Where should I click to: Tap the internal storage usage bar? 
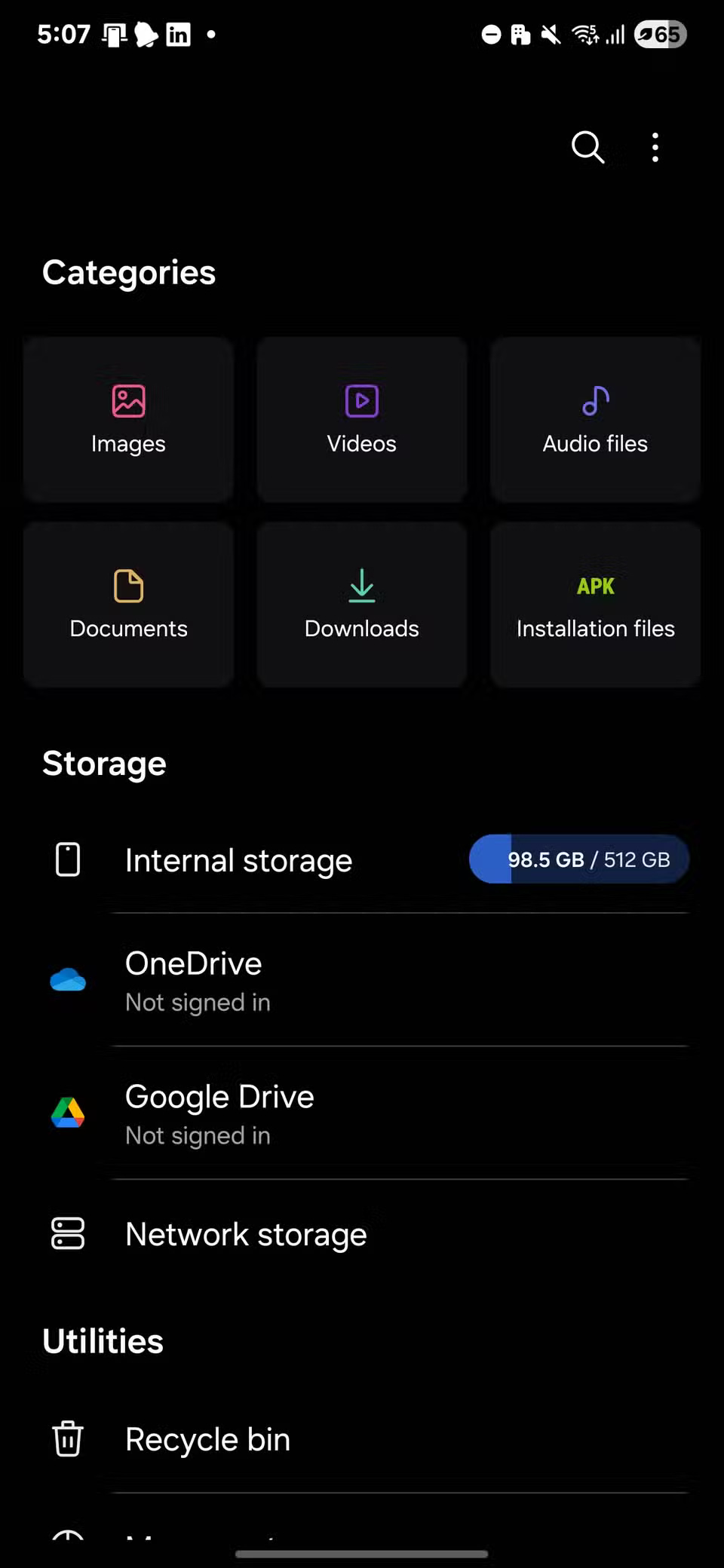pos(578,859)
